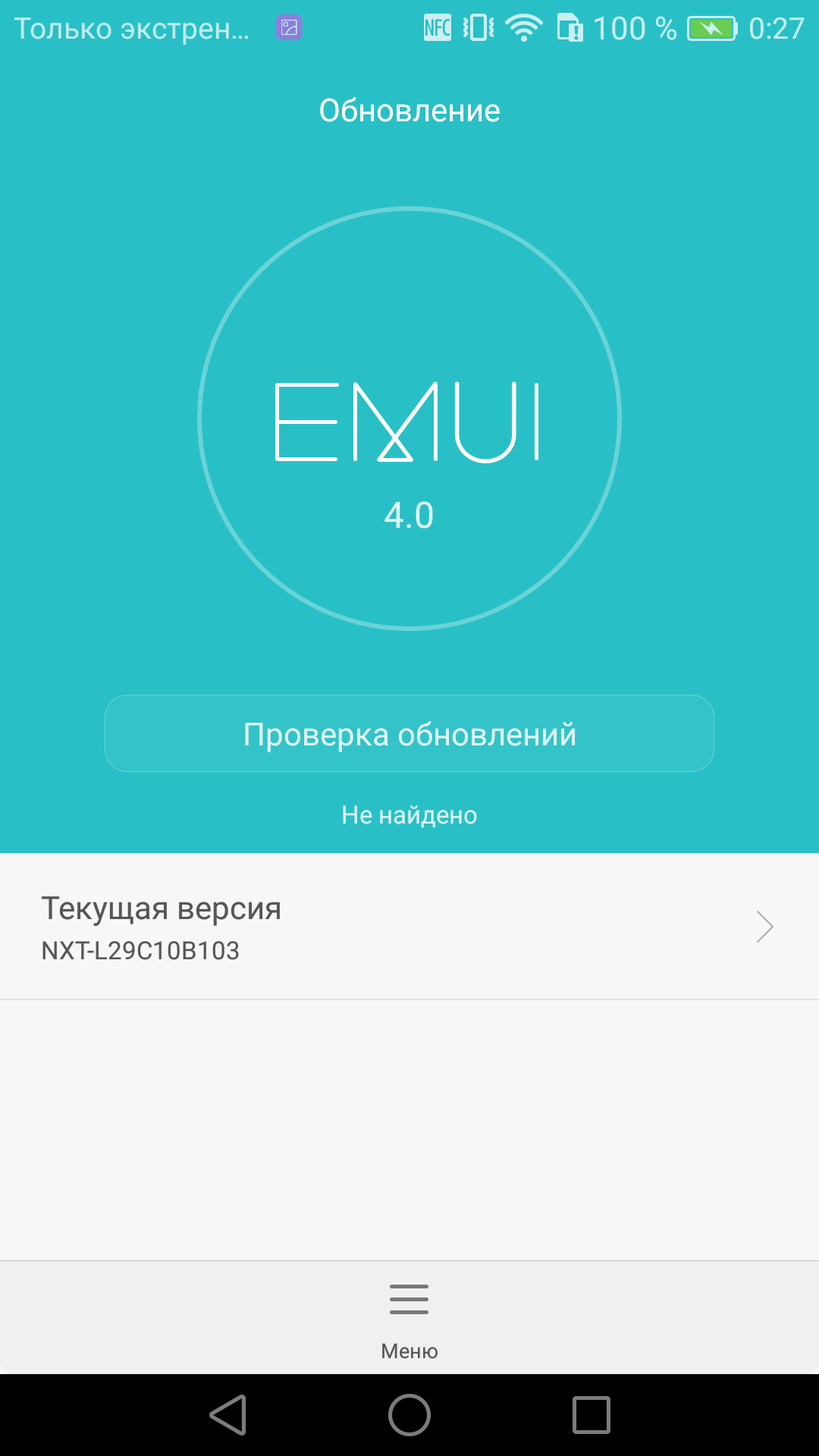This screenshot has height=1456, width=819.
Task: Go back using the system back button
Action: click(x=228, y=1415)
